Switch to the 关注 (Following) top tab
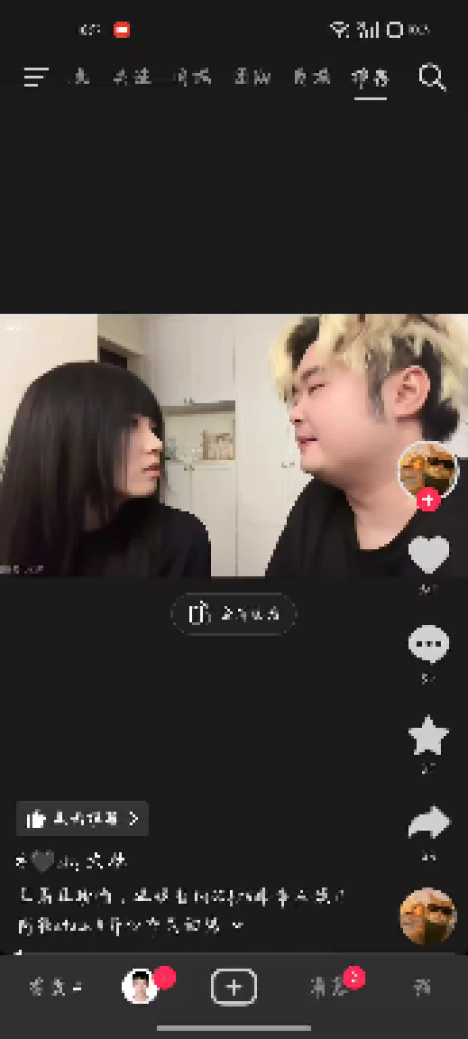The height and width of the screenshot is (1039, 468). tap(132, 78)
